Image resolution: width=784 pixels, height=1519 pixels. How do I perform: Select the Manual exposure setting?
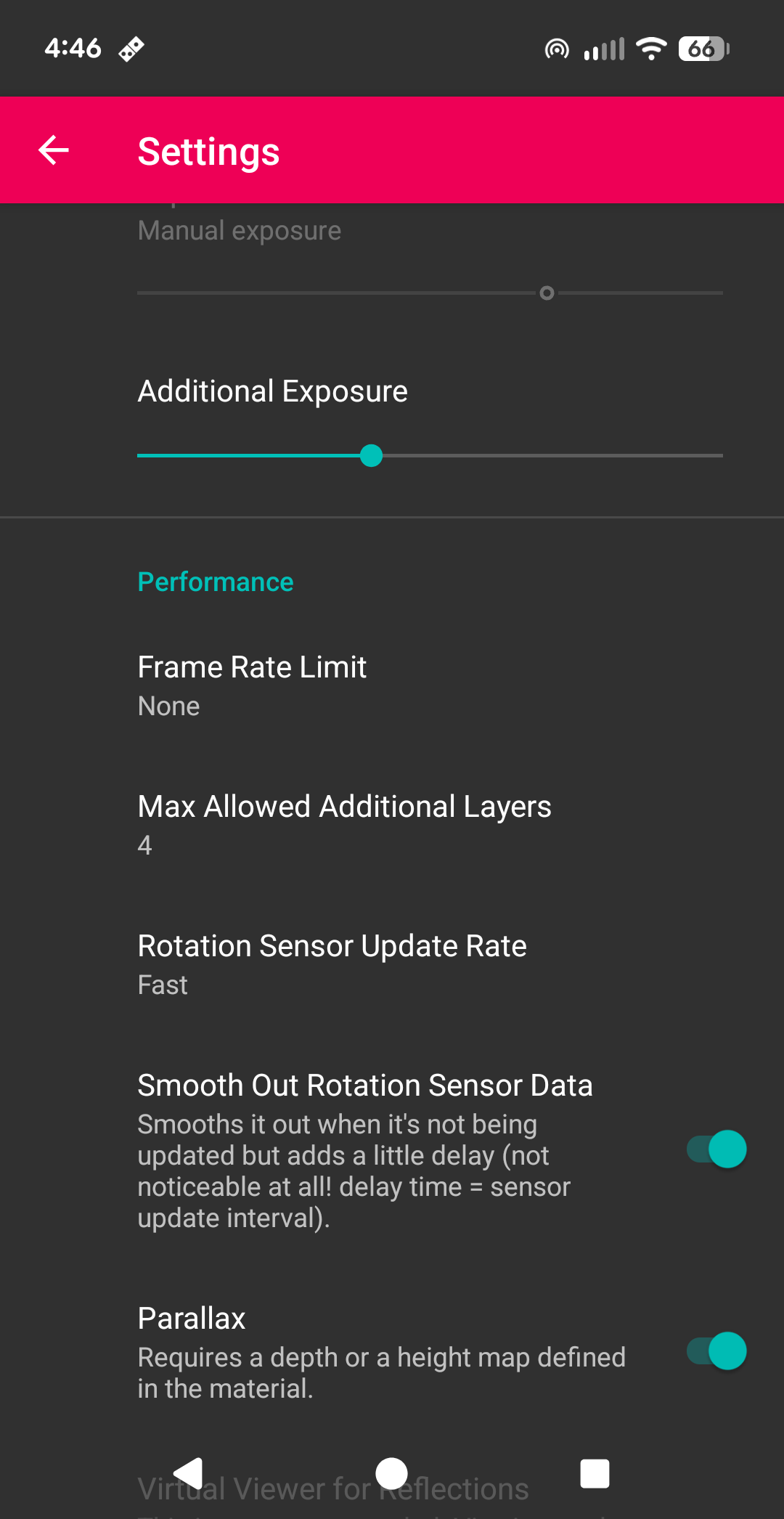240,229
